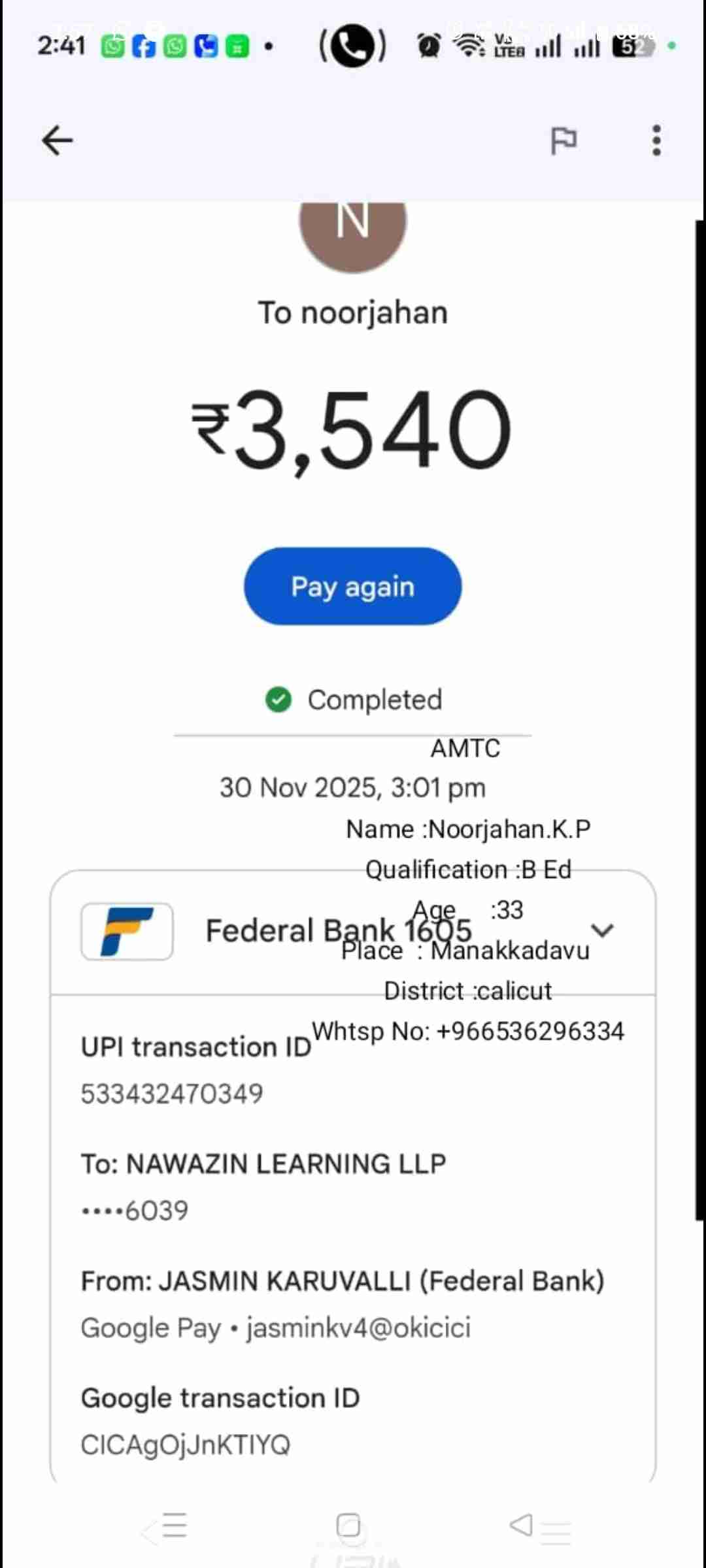Tap the Pay again button
Viewport: 706px width, 1568px height.
(352, 586)
